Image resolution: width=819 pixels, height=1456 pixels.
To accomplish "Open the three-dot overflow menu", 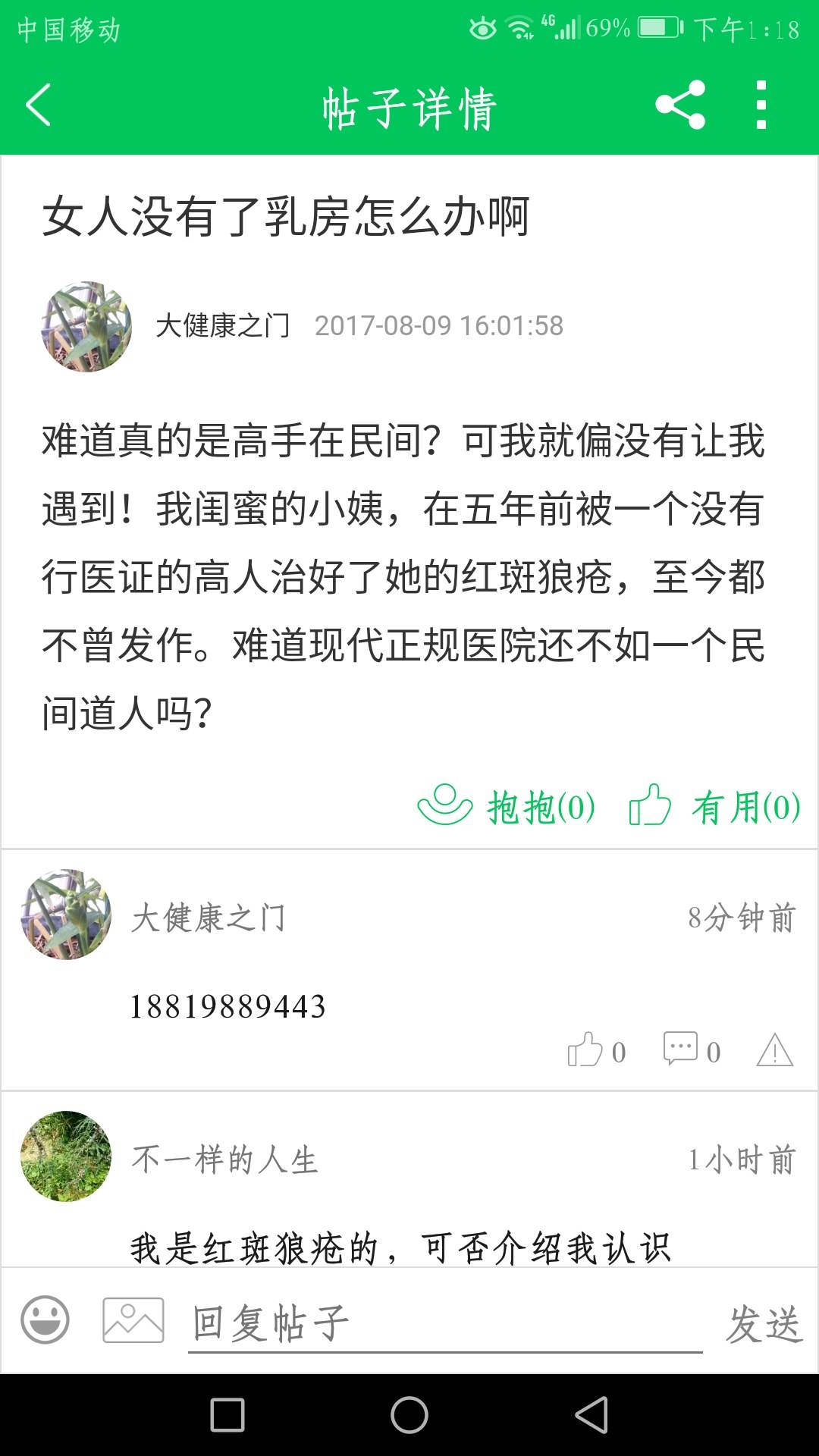I will coord(761,105).
